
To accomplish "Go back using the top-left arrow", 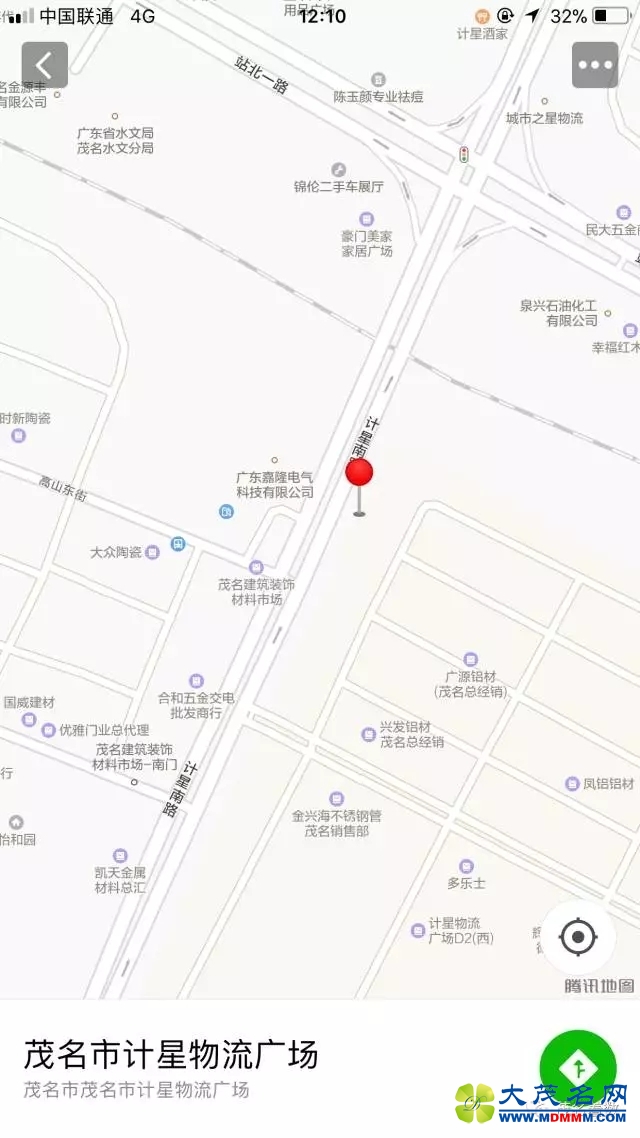I will pyautogui.click(x=45, y=65).
